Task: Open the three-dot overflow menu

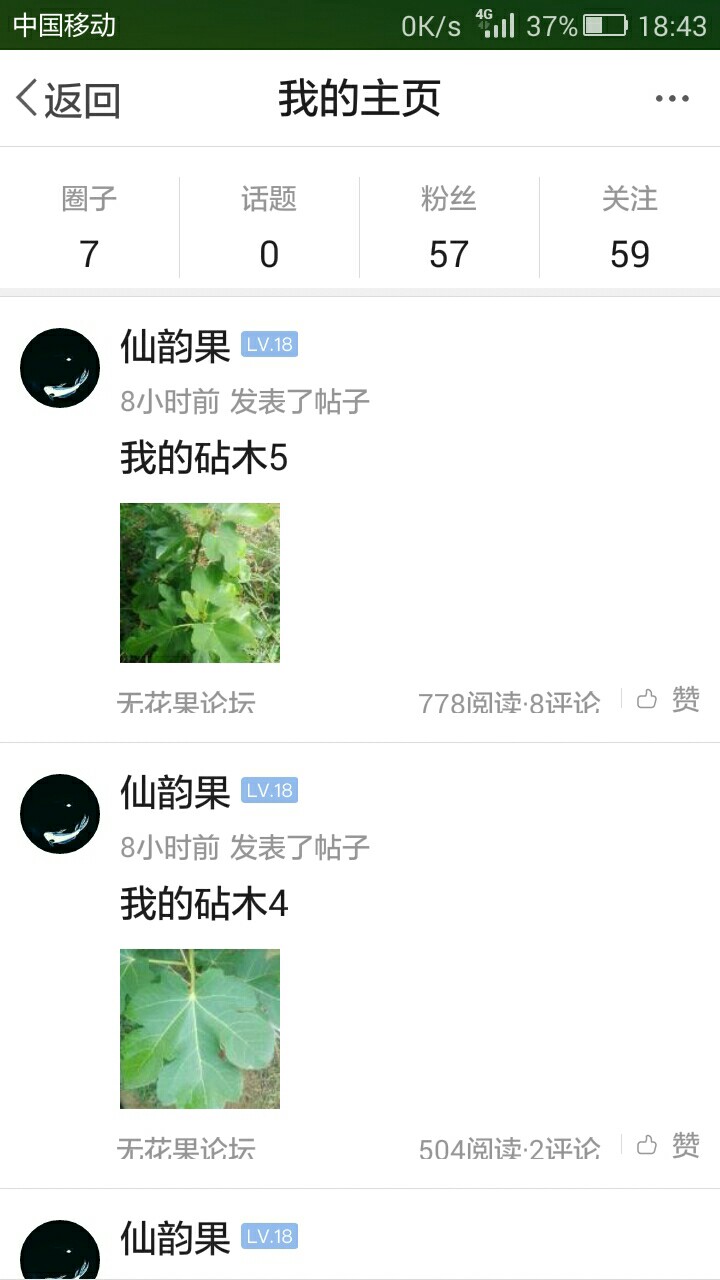Action: pyautogui.click(x=672, y=98)
